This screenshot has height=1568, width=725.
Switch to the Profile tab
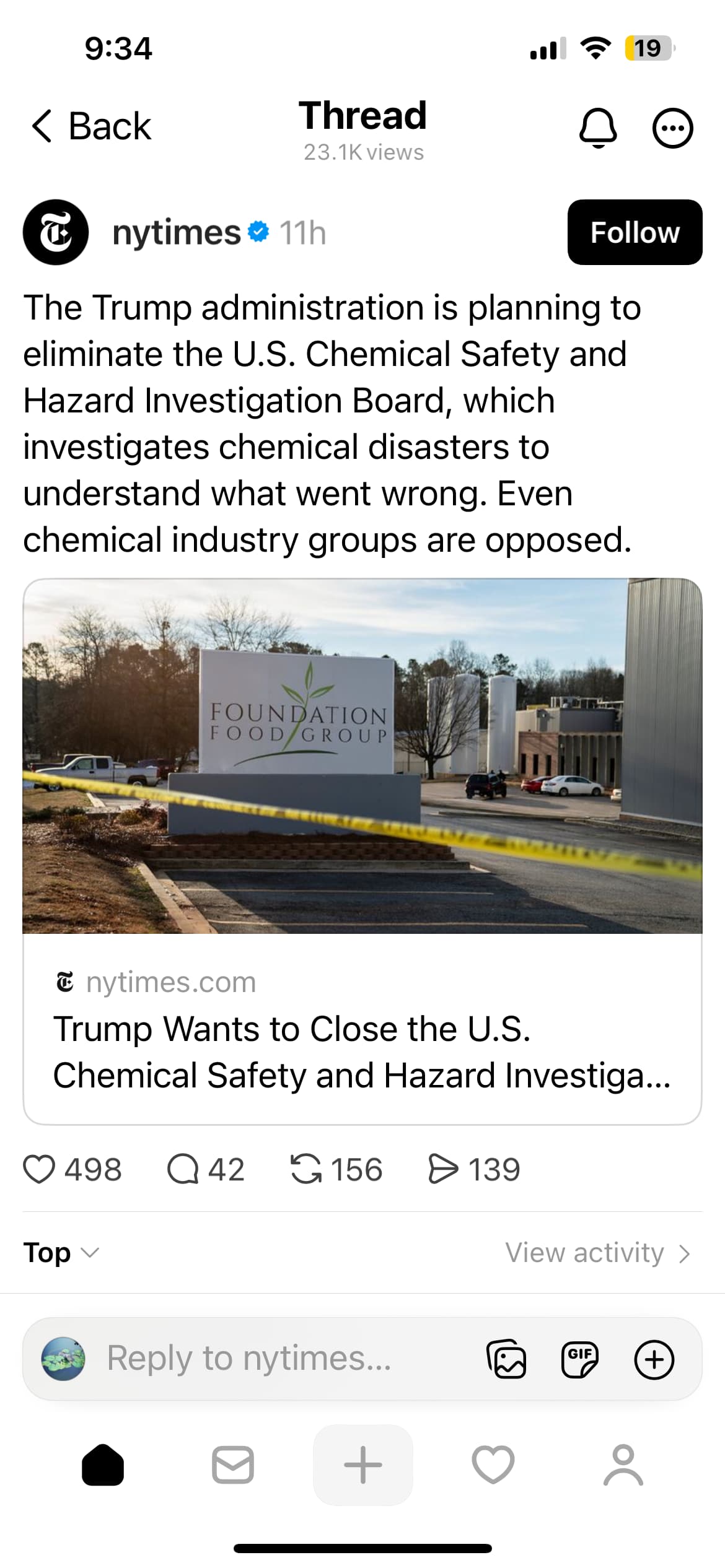(623, 1465)
